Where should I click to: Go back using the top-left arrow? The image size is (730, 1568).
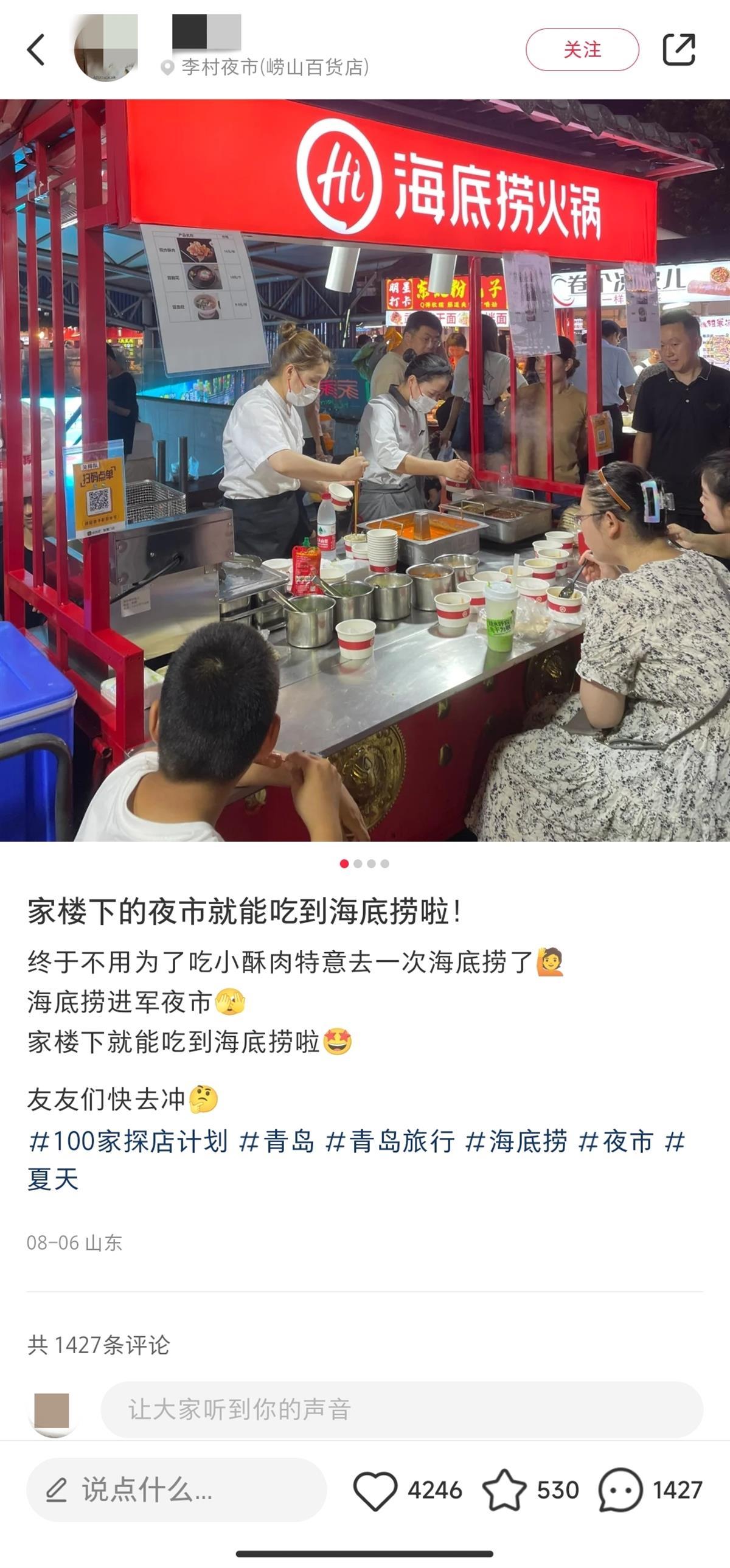tap(36, 49)
